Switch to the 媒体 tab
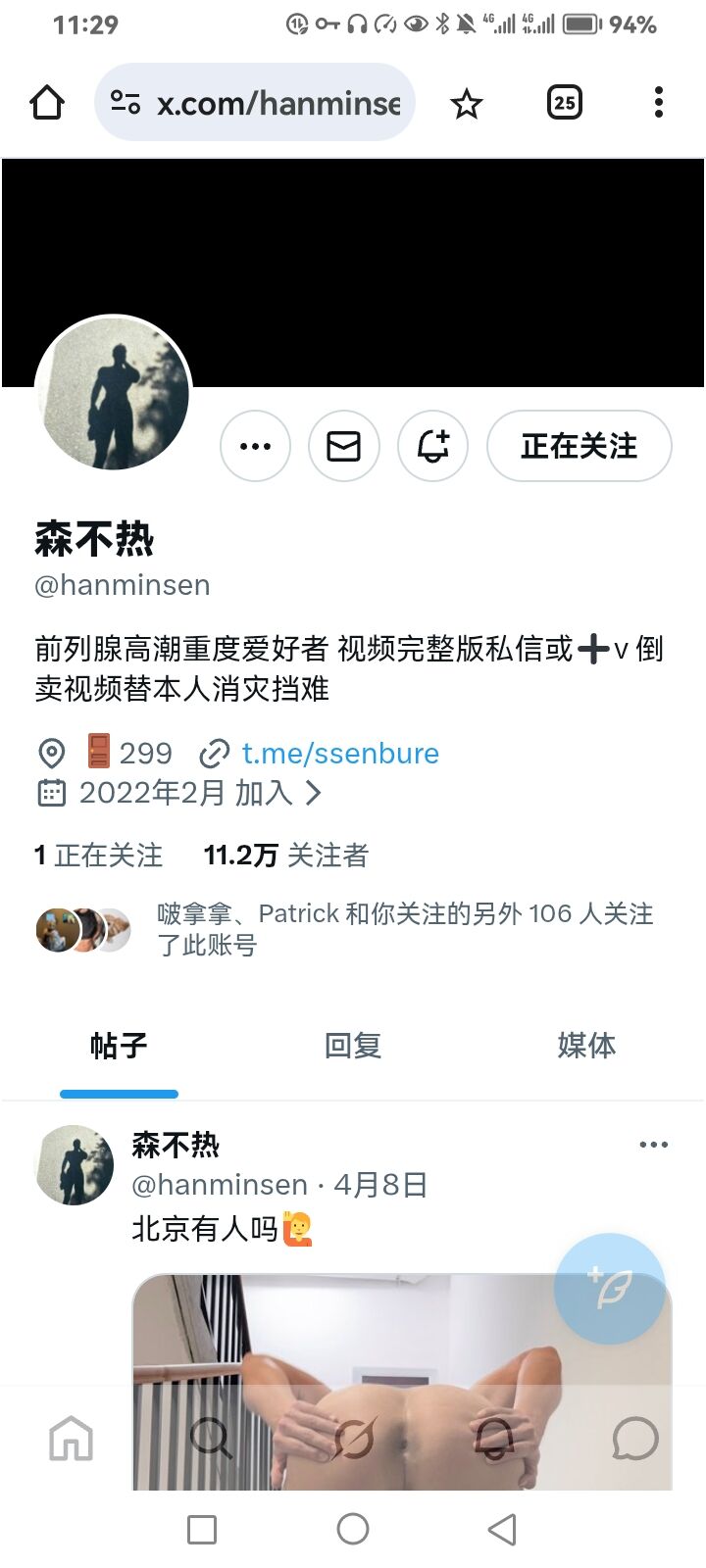Screen dimensions: 706x1568 (586, 1046)
